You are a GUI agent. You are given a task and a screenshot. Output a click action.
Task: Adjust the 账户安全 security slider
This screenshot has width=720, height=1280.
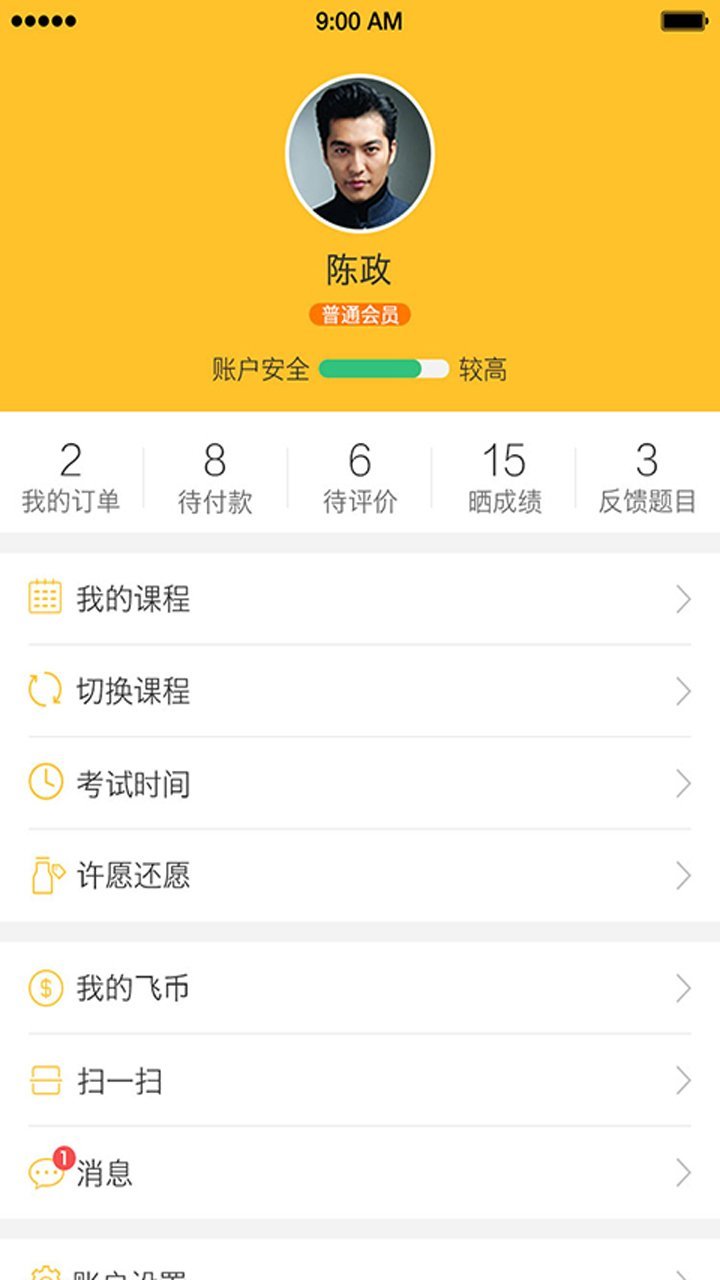click(383, 369)
